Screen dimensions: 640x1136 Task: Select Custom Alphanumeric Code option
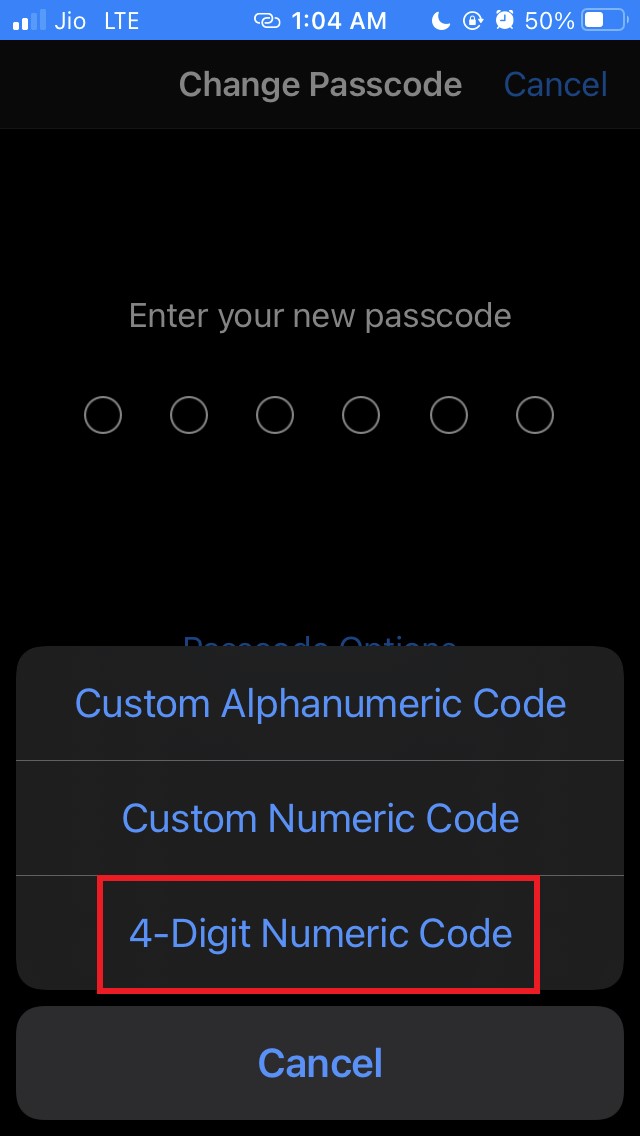point(320,704)
